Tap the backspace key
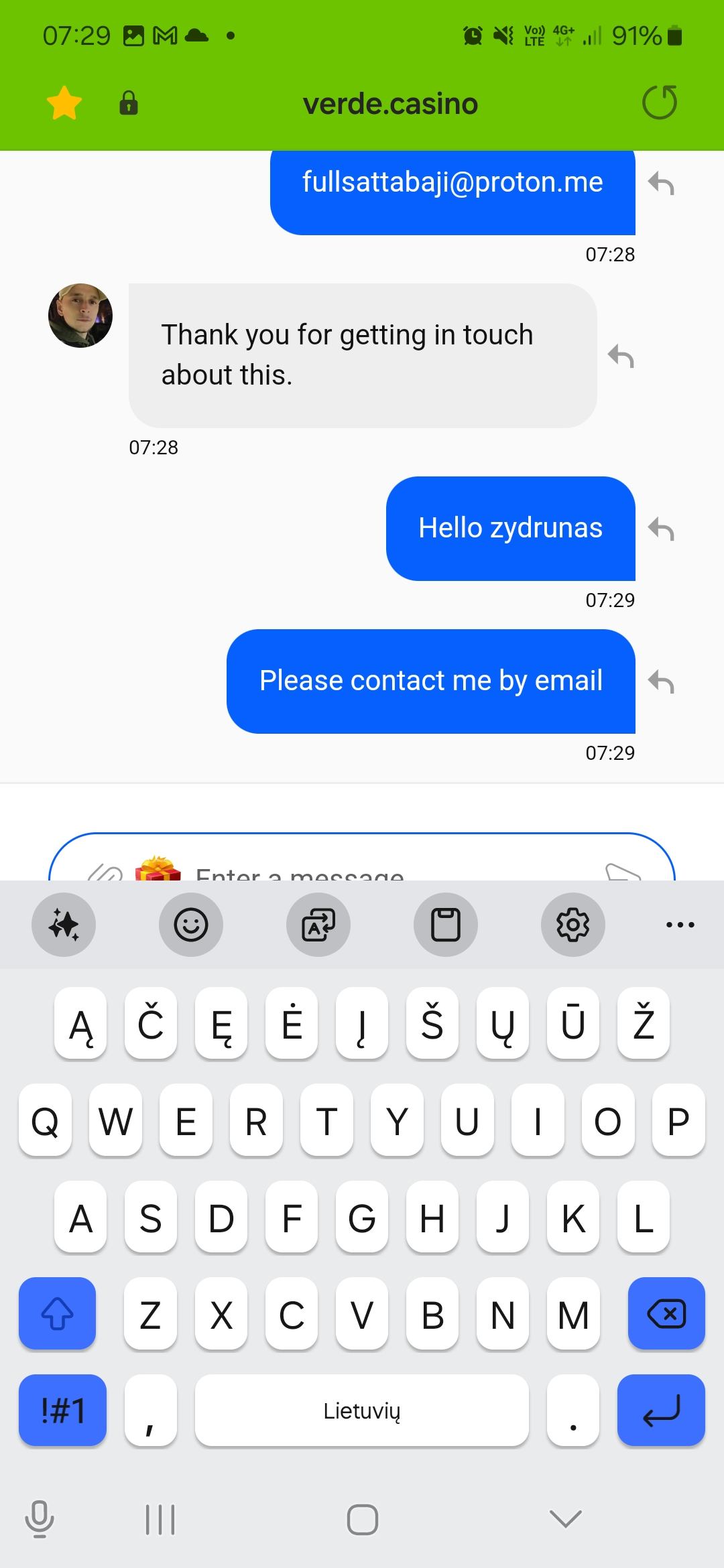The width and height of the screenshot is (724, 1568). coord(666,1313)
